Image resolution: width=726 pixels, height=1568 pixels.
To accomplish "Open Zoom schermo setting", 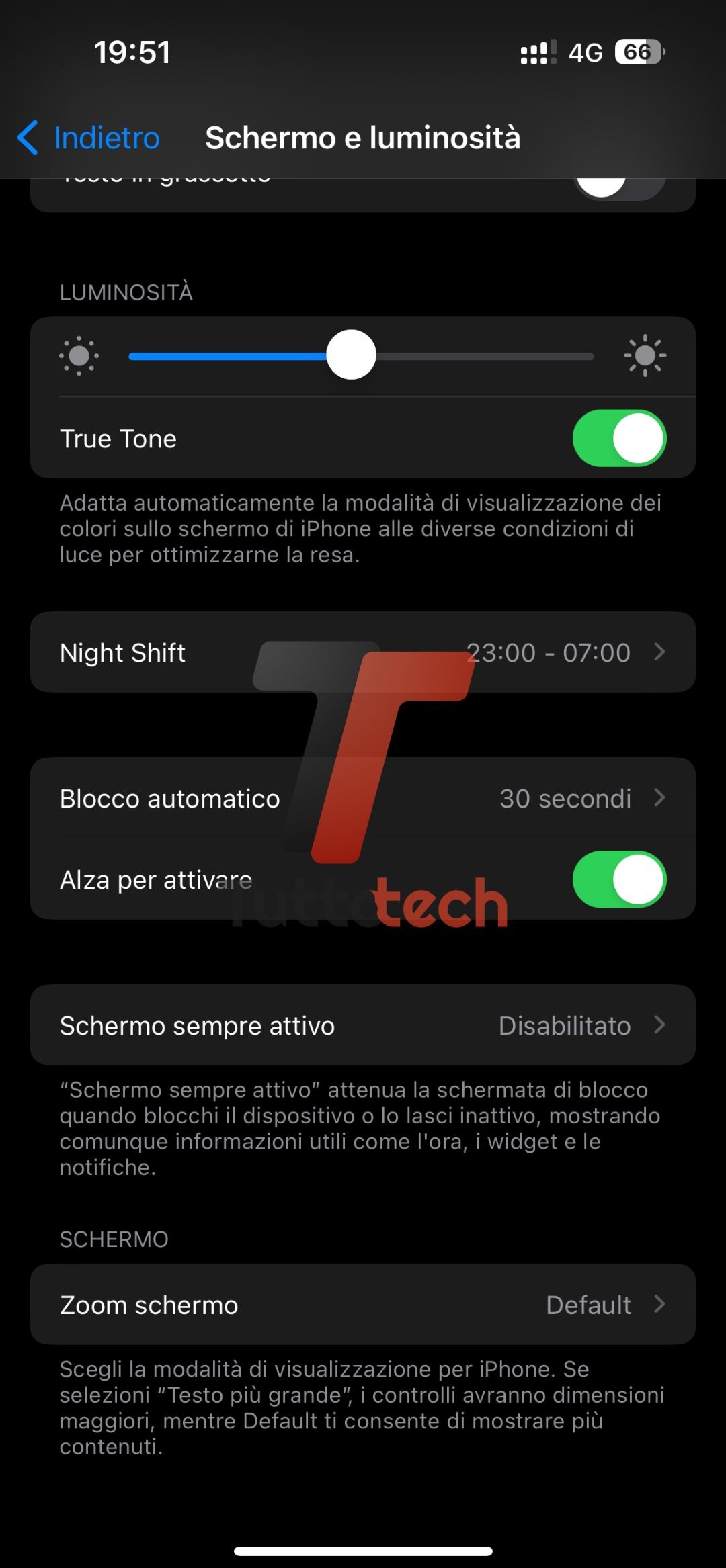I will click(x=363, y=1305).
